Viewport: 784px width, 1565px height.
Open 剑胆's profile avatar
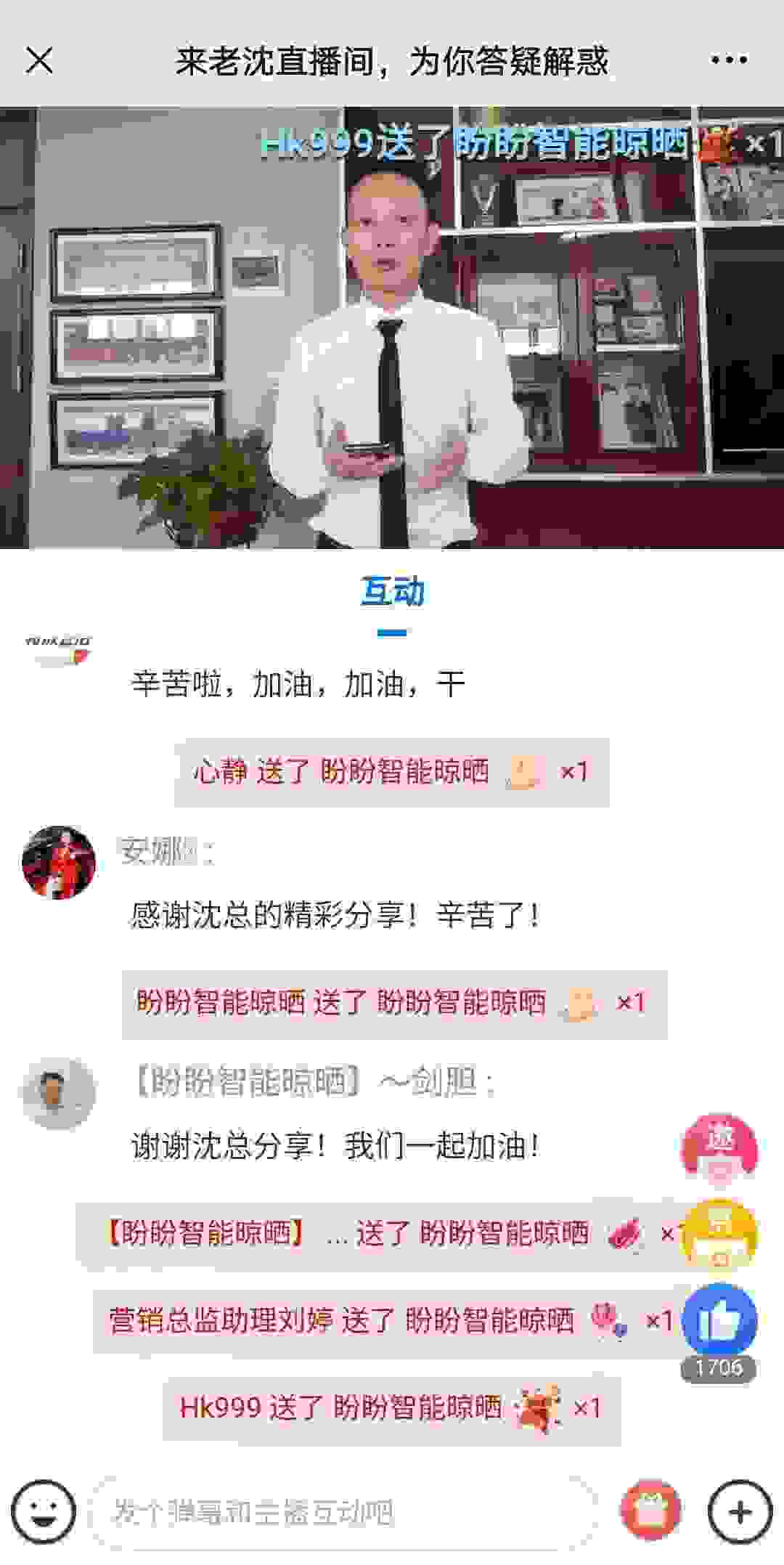click(59, 1093)
